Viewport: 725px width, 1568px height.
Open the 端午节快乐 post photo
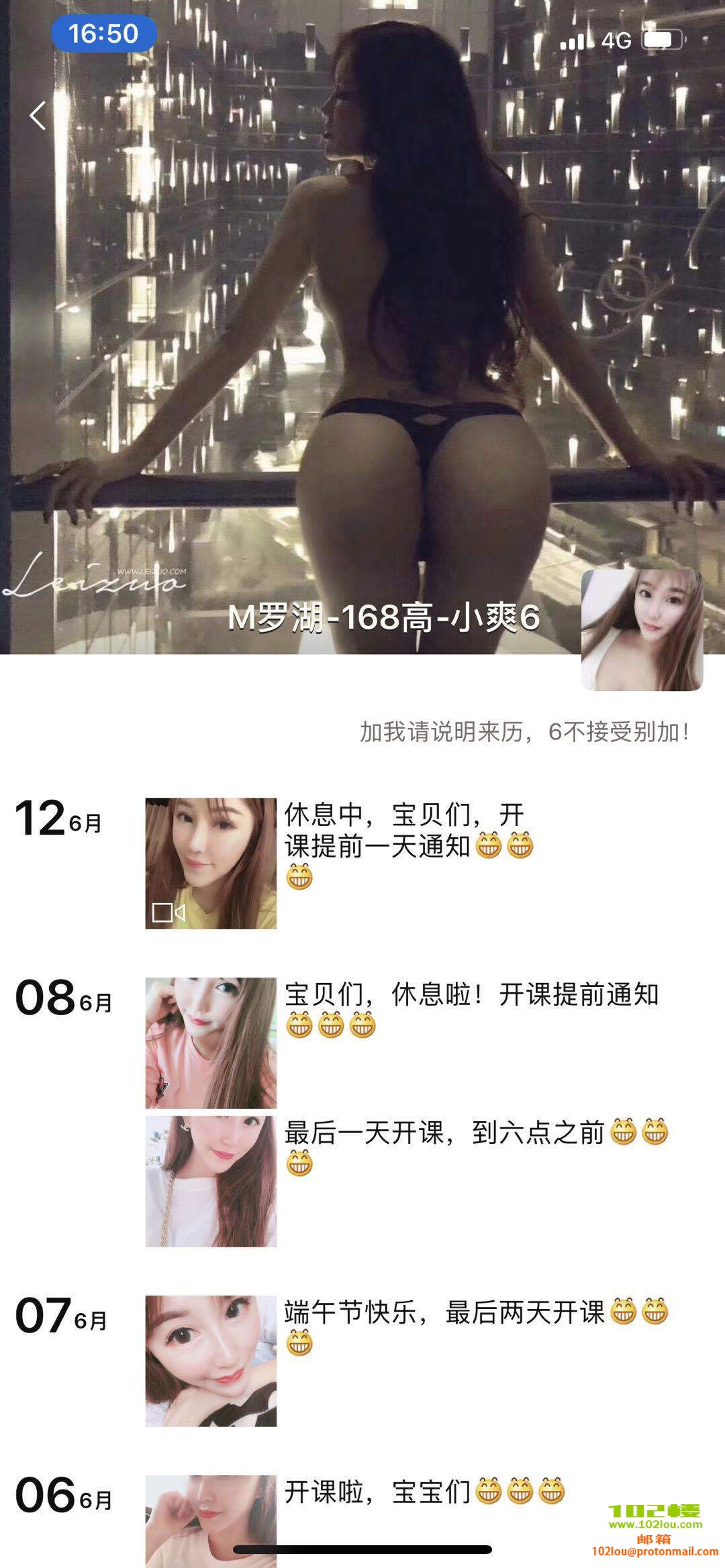[211, 1361]
